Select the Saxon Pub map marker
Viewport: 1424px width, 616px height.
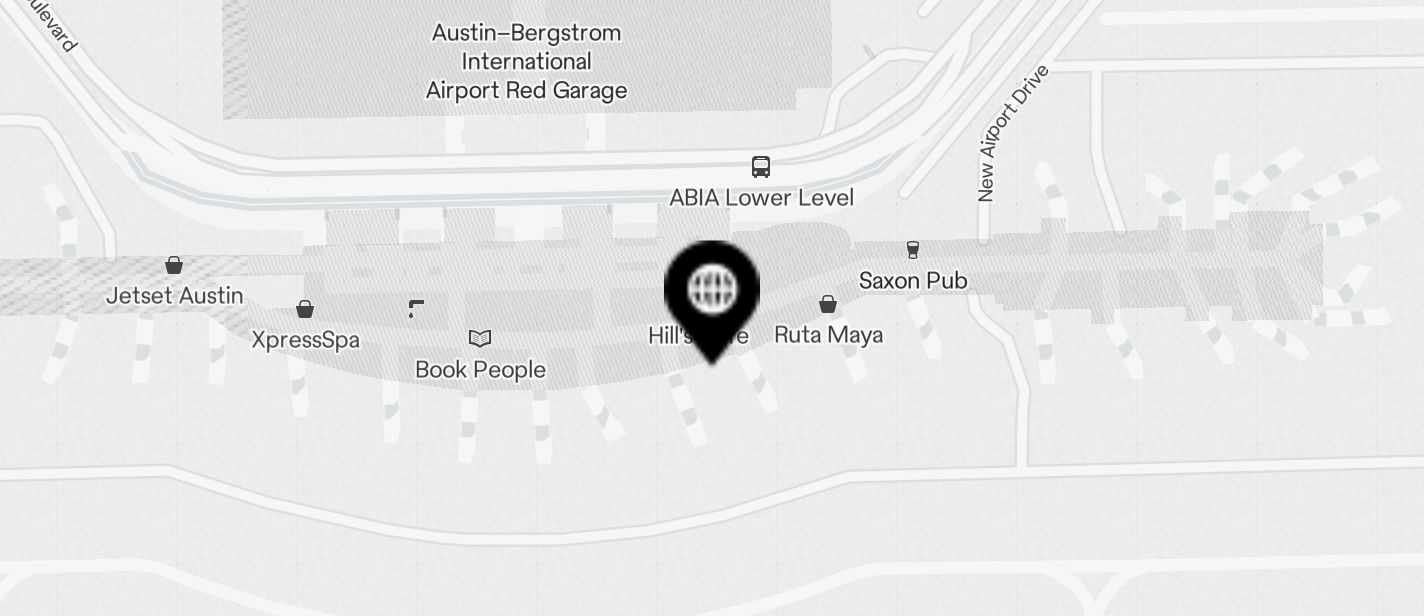[x=912, y=250]
